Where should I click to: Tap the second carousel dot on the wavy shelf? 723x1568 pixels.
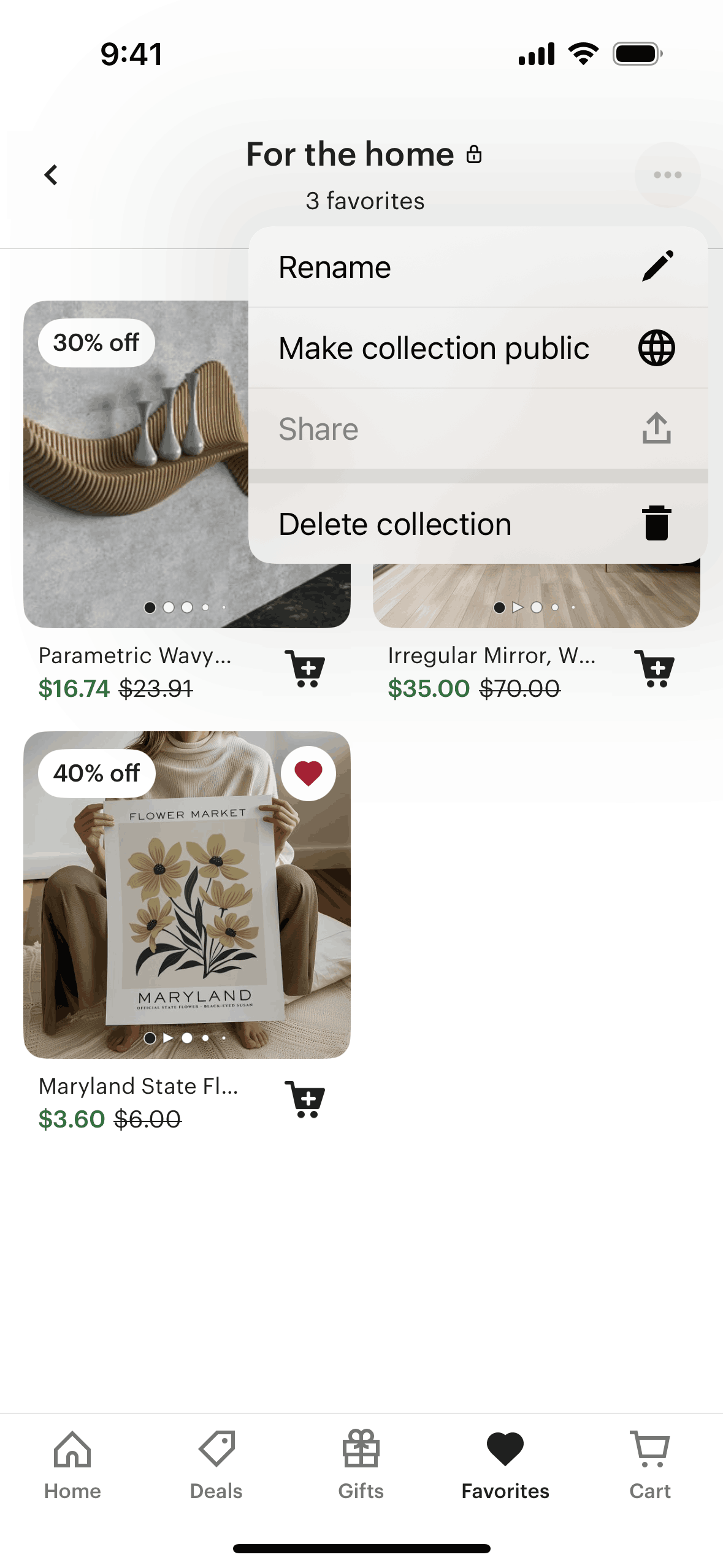click(169, 607)
